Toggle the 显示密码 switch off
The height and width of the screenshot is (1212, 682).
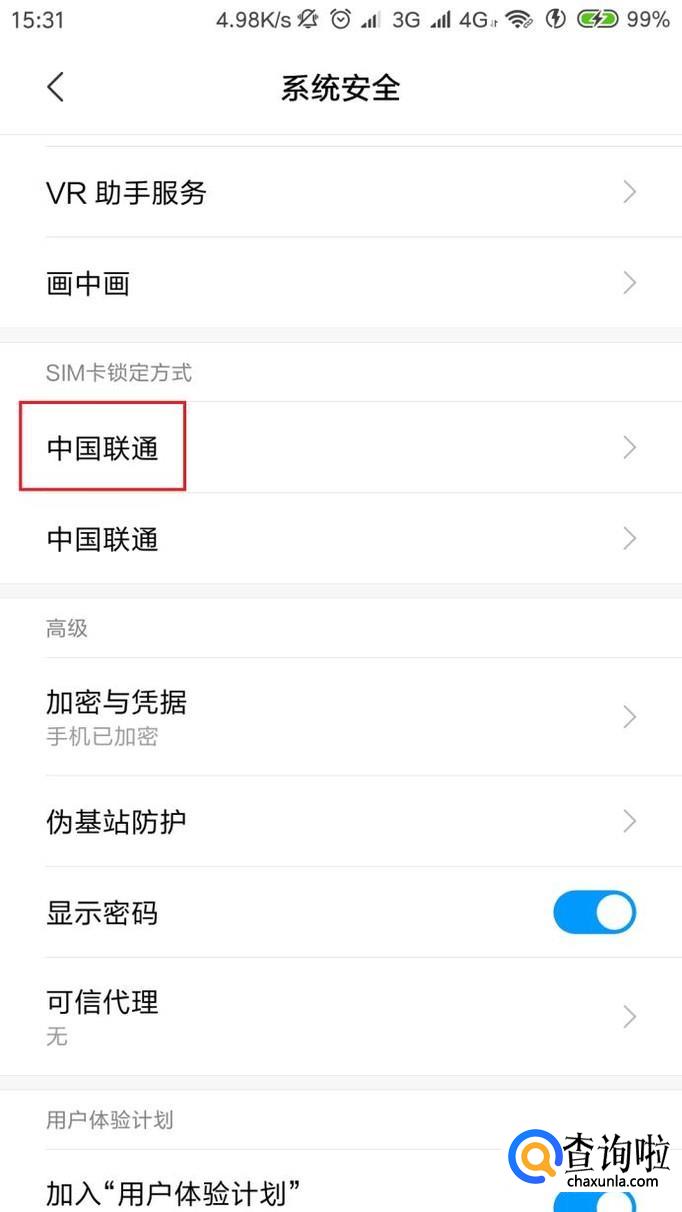click(x=594, y=912)
